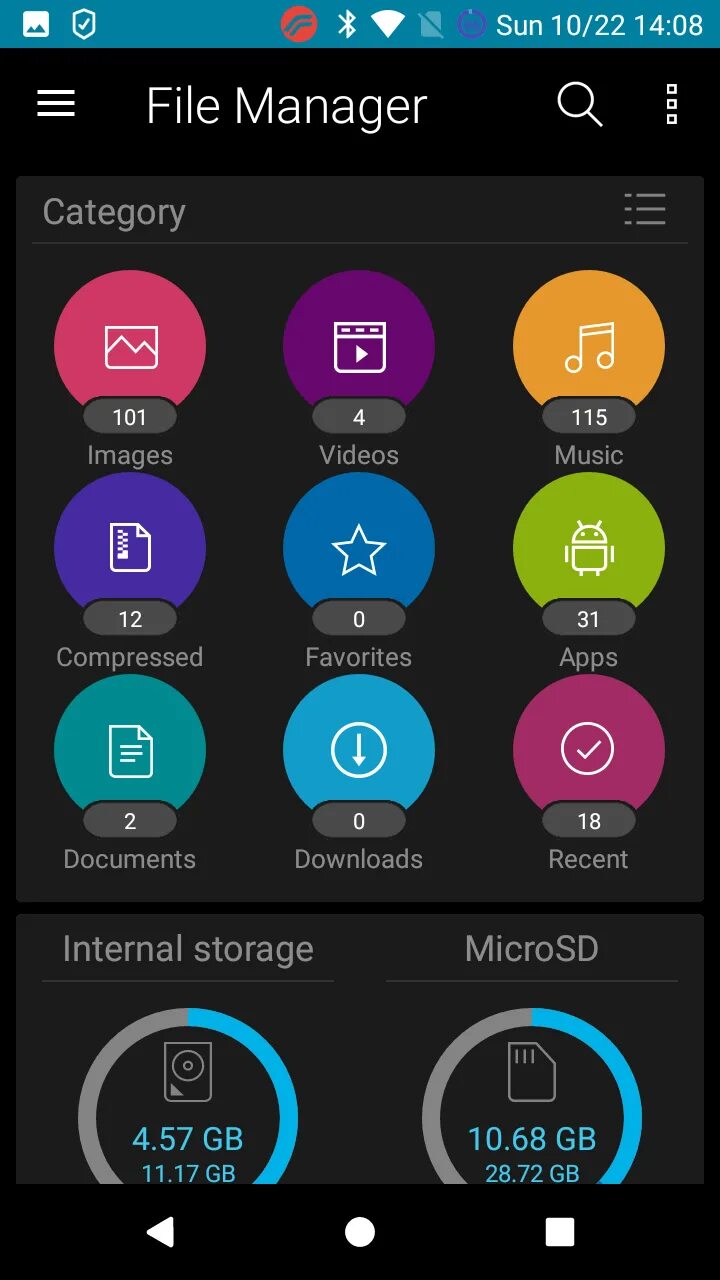Go to the home screen
Viewport: 720px width, 1280px height.
click(360, 1232)
